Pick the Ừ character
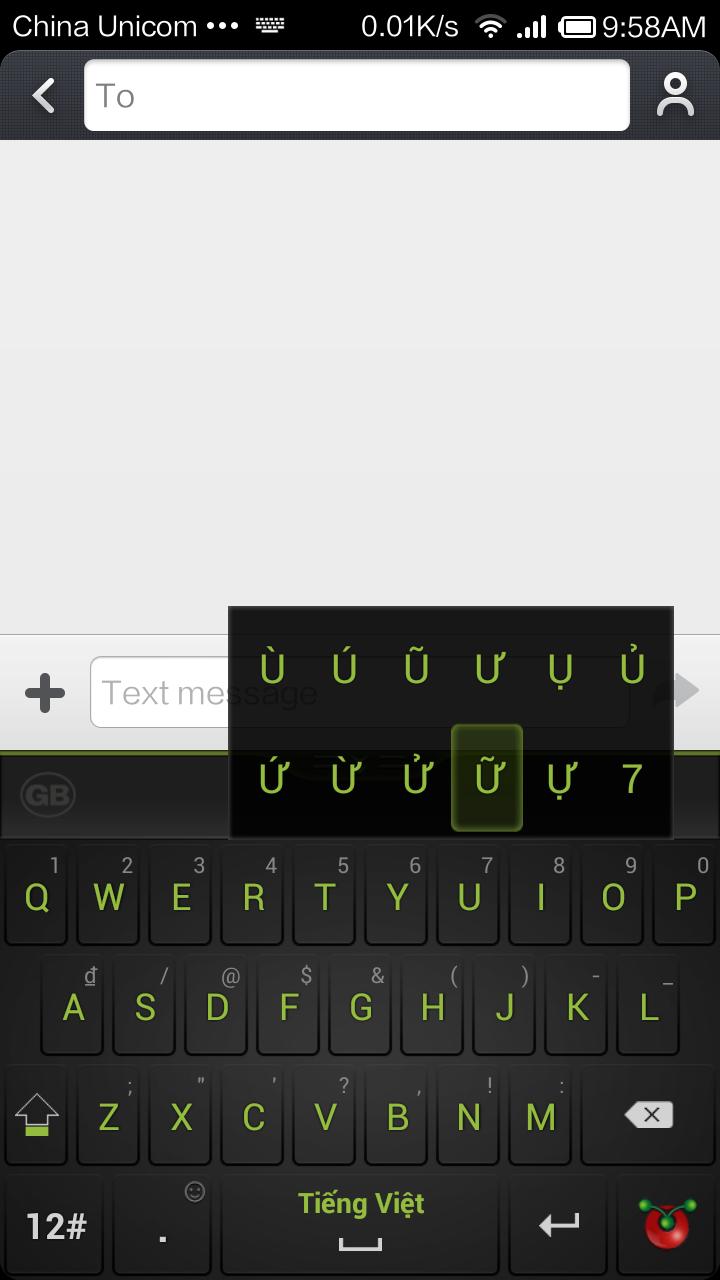This screenshot has width=720, height=1280. [343, 778]
